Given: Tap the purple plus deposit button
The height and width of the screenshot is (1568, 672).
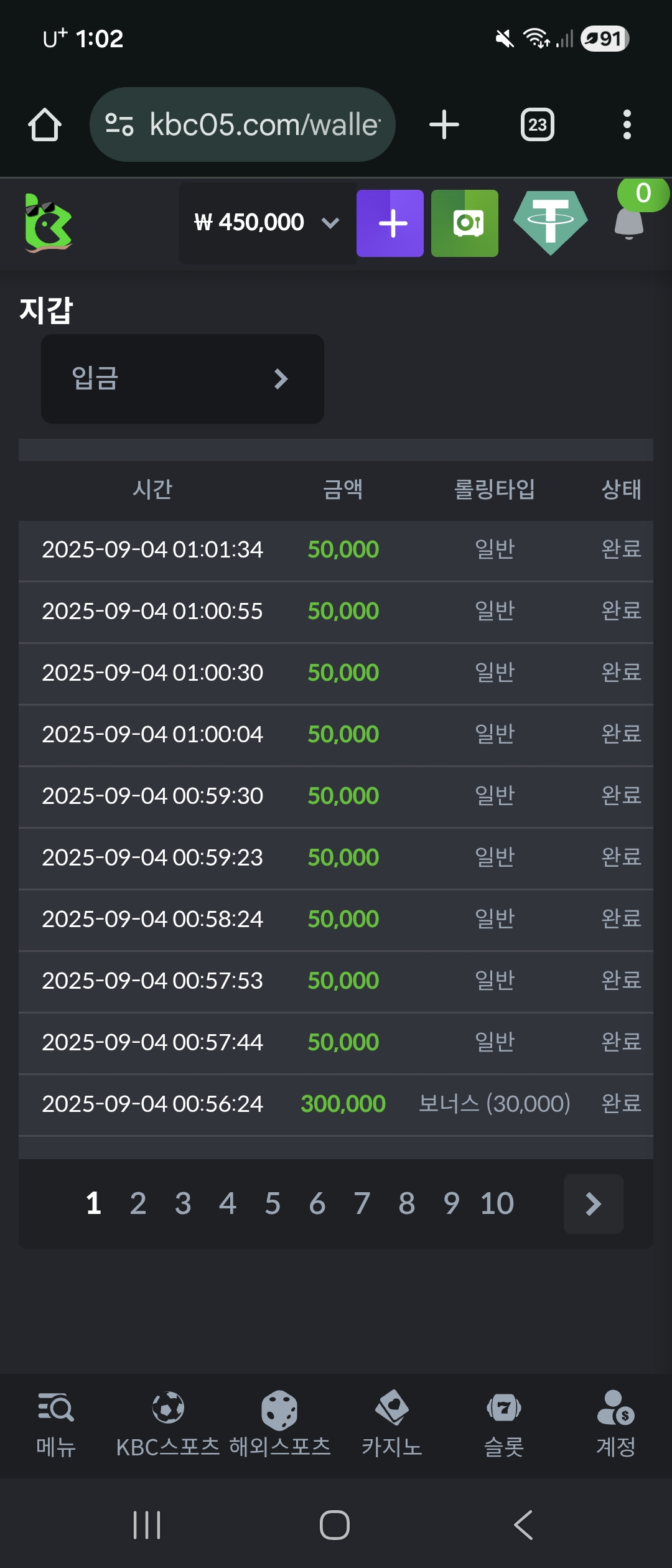Looking at the screenshot, I should (x=390, y=223).
